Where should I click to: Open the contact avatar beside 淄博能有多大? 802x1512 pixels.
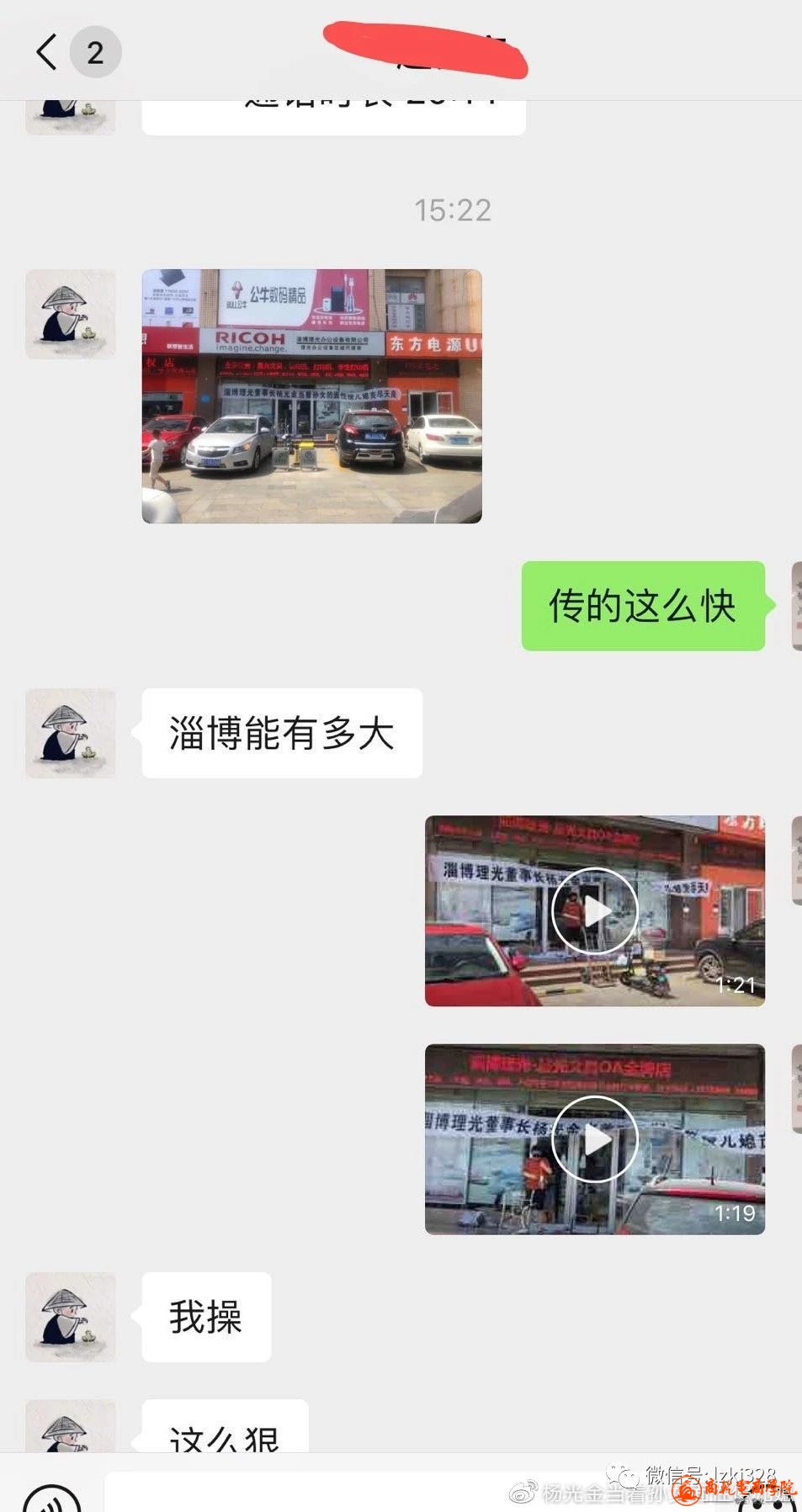(x=70, y=733)
